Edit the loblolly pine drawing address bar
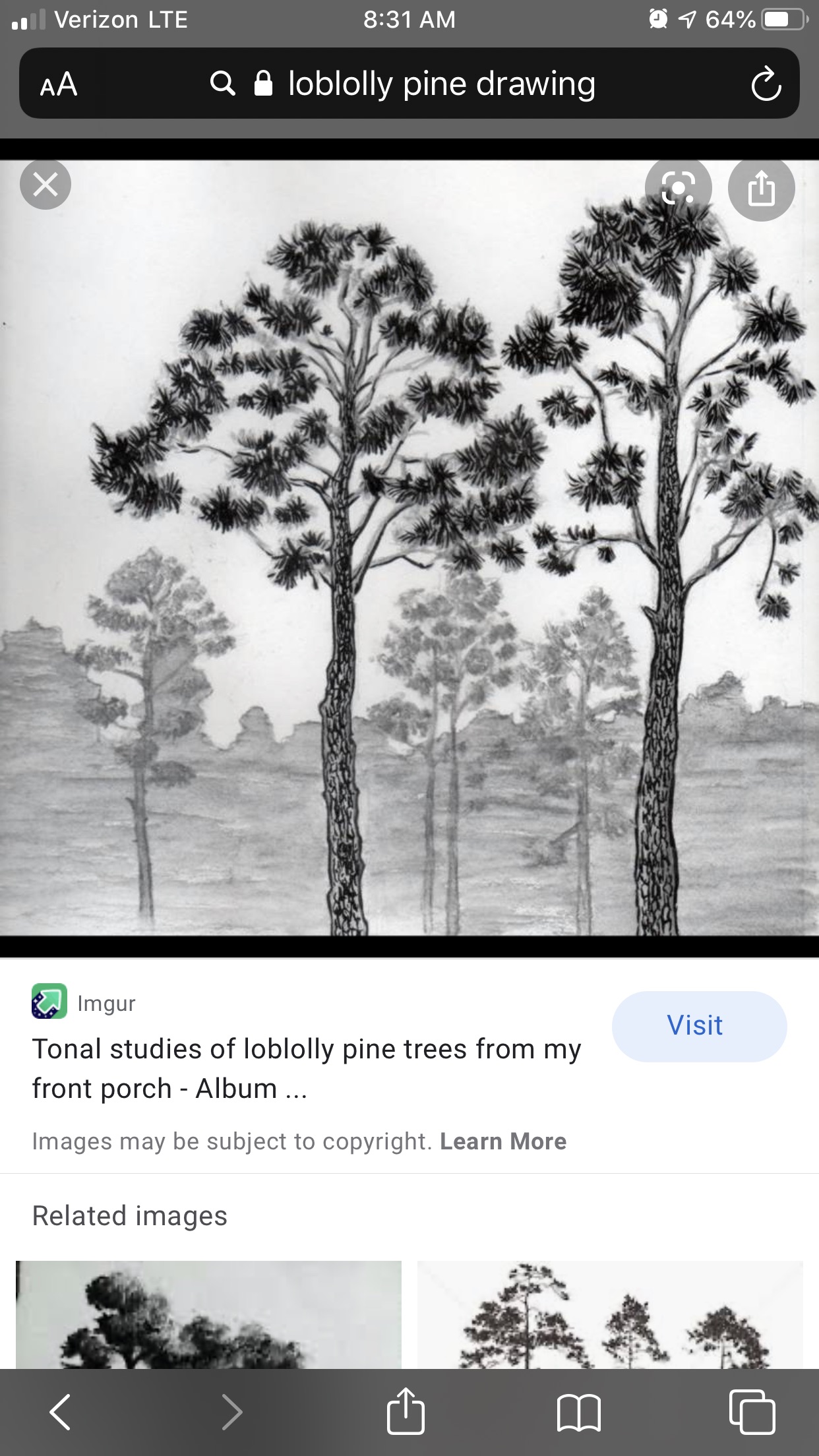Viewport: 819px width, 1456px height. (440, 84)
